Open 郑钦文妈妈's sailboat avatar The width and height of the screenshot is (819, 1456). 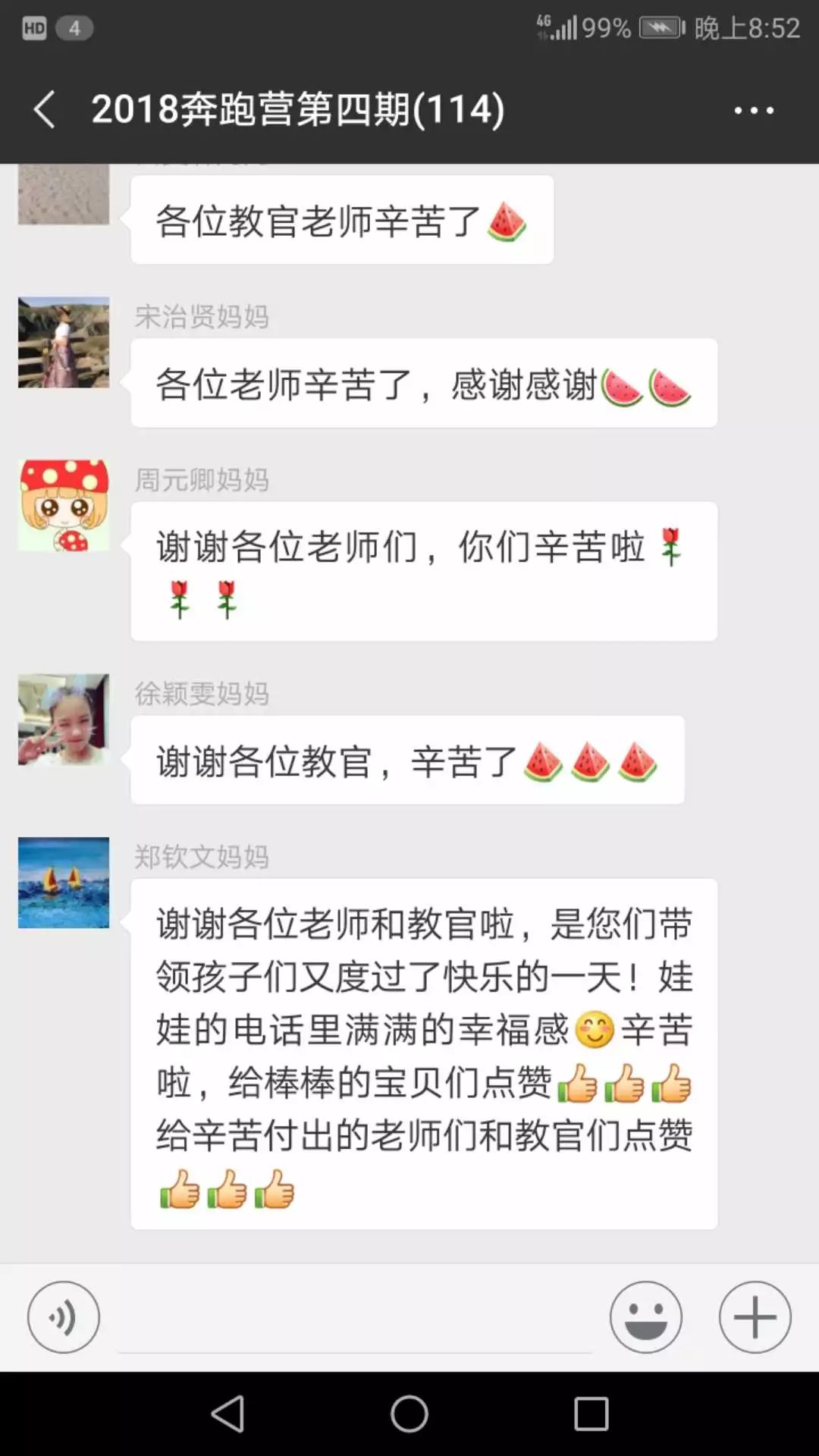pos(64,883)
